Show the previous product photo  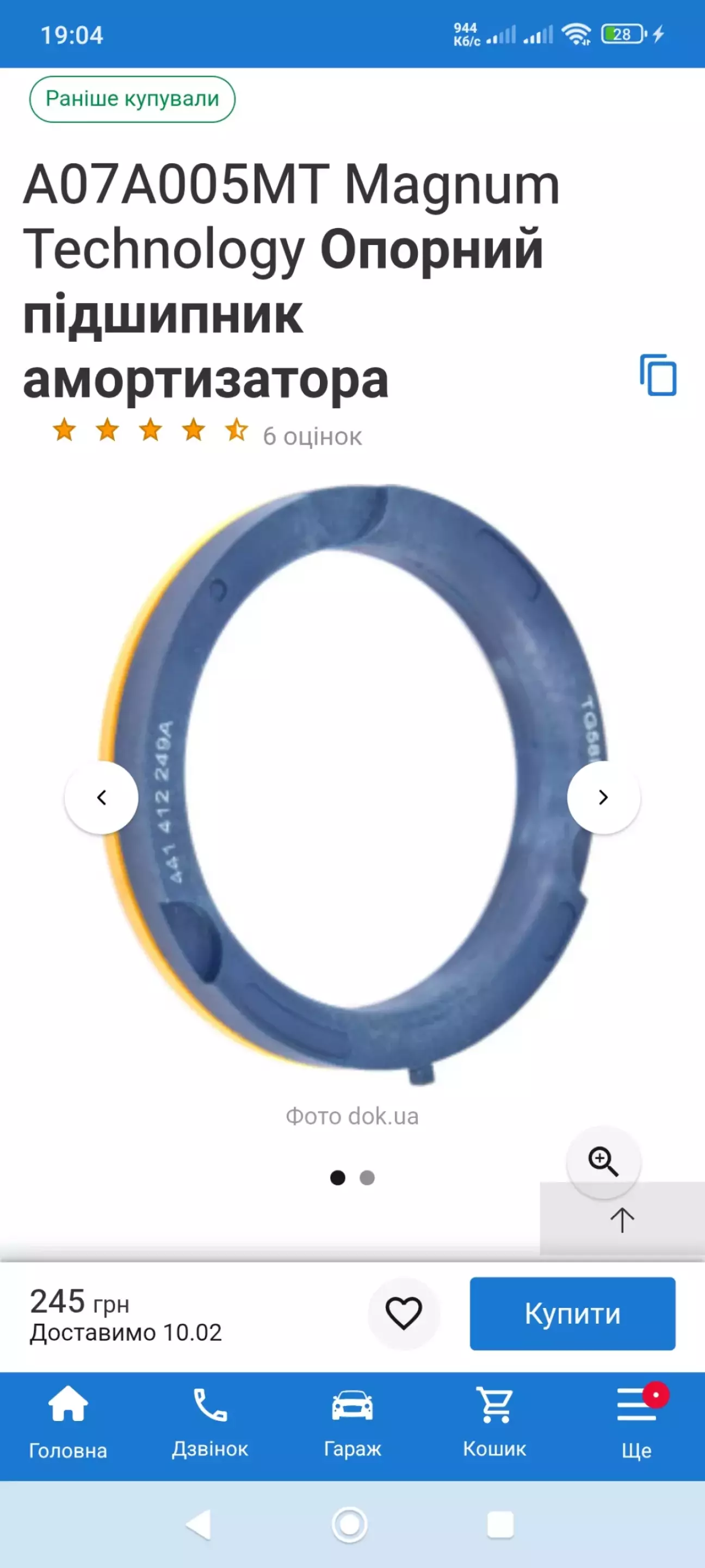click(x=102, y=797)
